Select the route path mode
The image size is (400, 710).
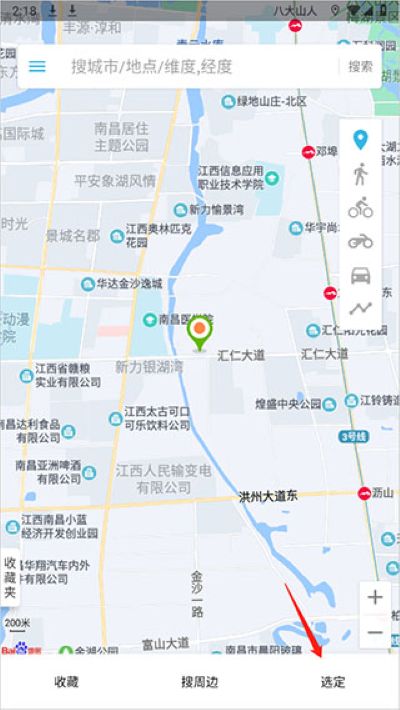pyautogui.click(x=361, y=308)
